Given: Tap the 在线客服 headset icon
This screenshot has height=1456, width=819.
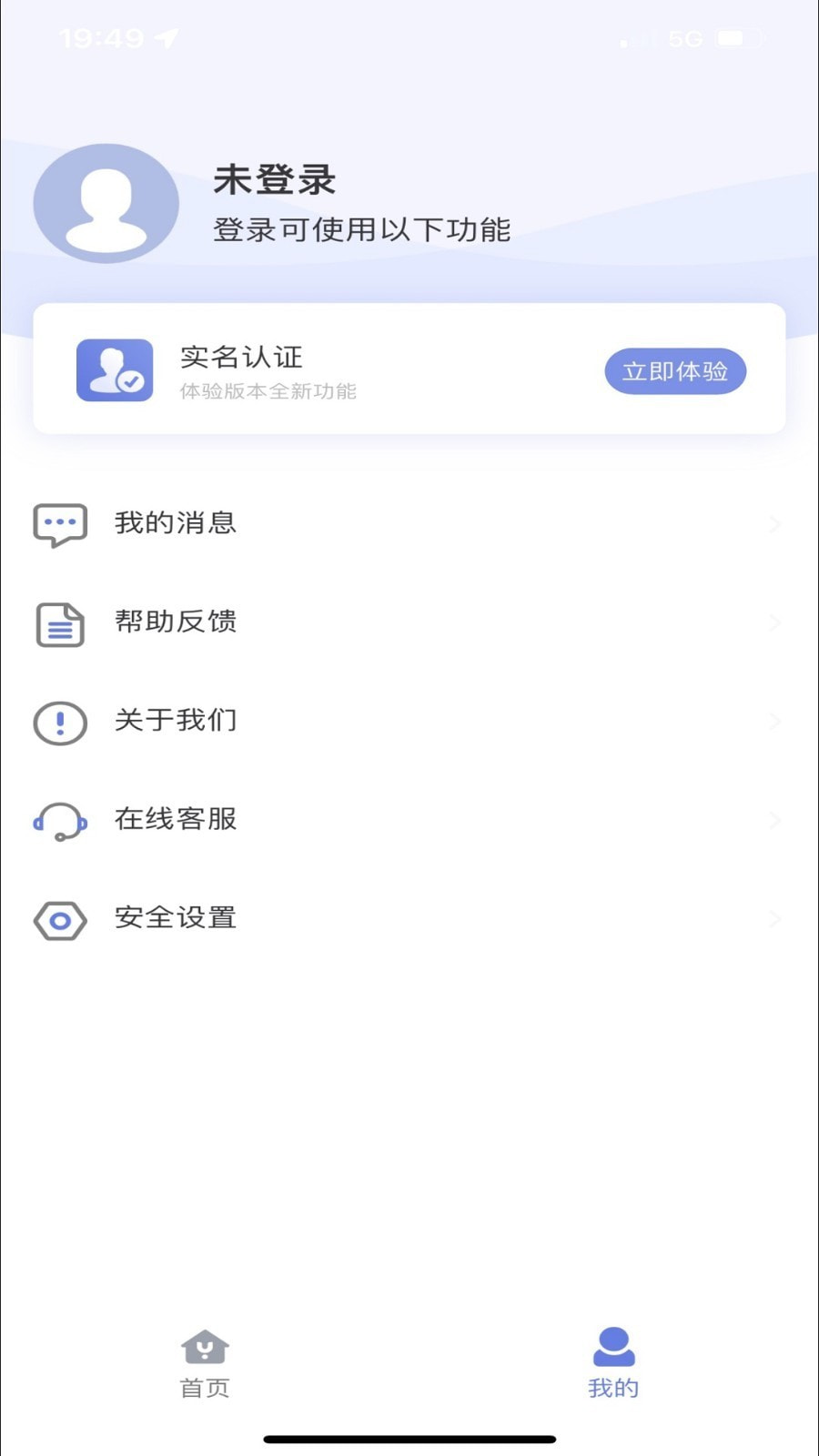Looking at the screenshot, I should (x=59, y=820).
